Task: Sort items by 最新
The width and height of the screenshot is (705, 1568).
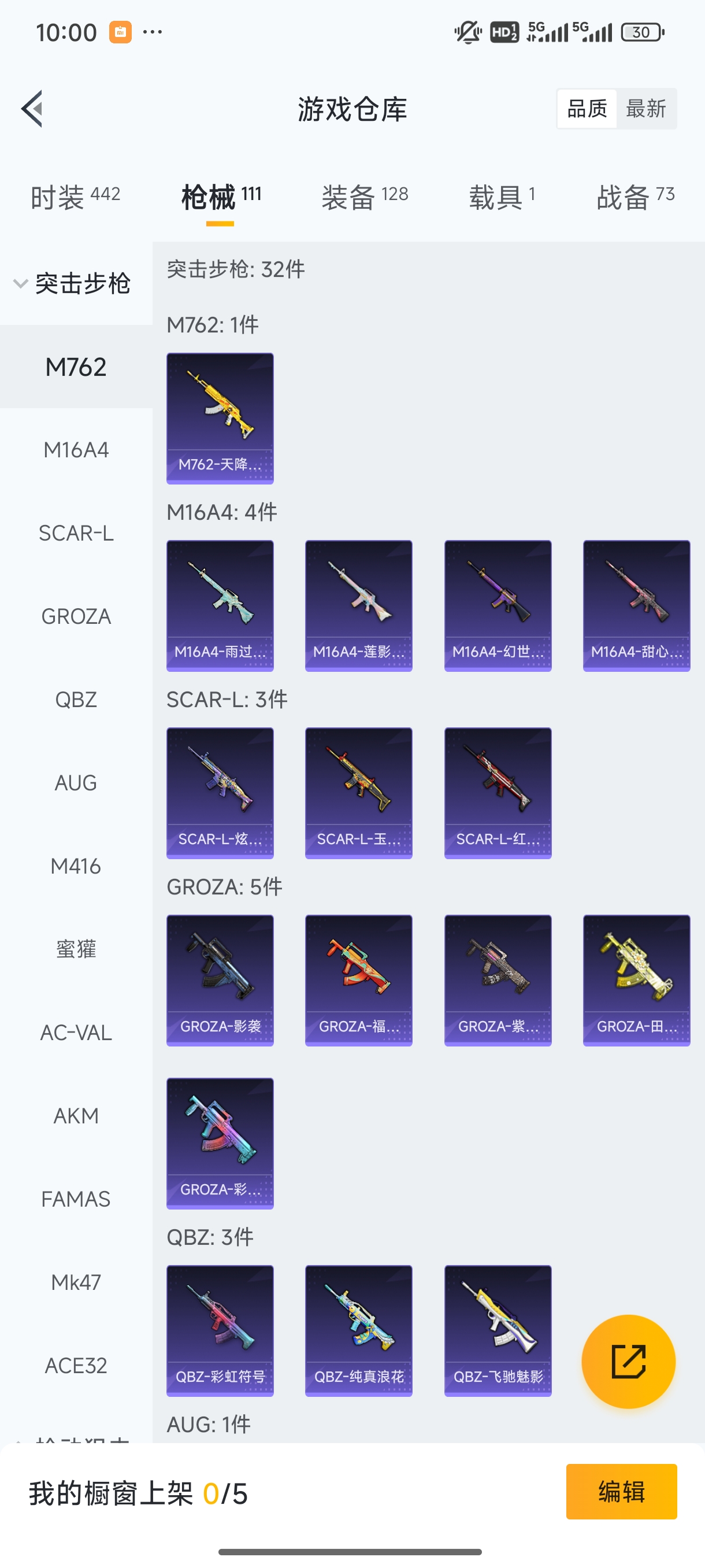Action: click(645, 109)
